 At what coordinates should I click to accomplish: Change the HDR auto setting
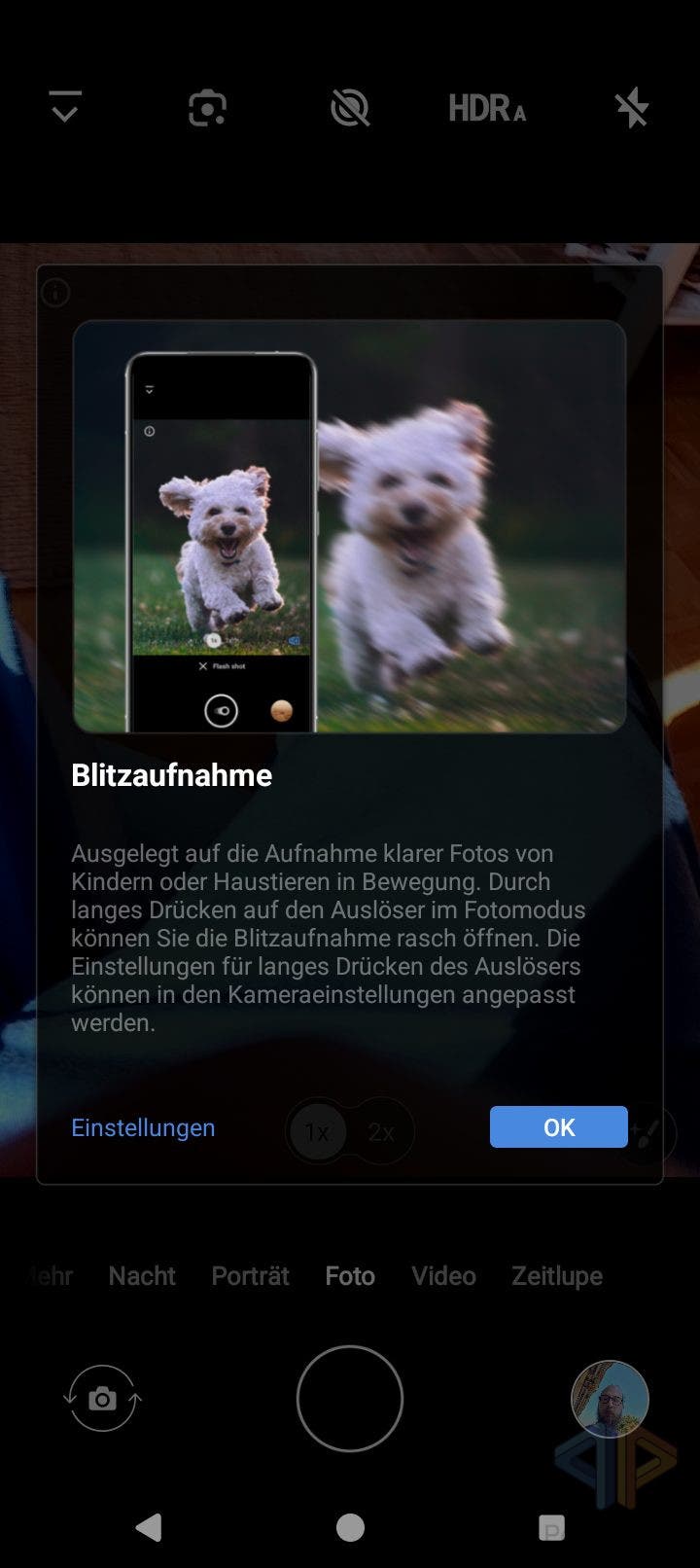(487, 108)
